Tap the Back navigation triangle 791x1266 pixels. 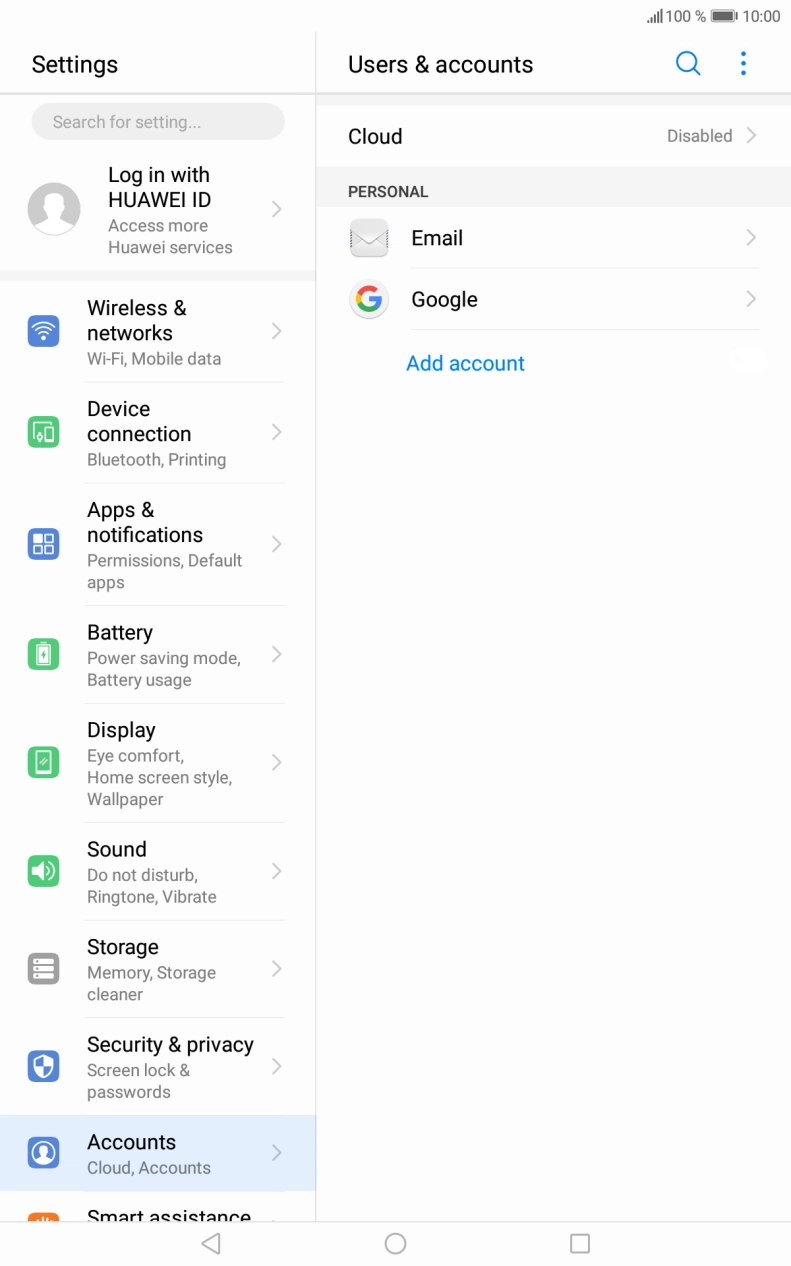click(210, 1243)
